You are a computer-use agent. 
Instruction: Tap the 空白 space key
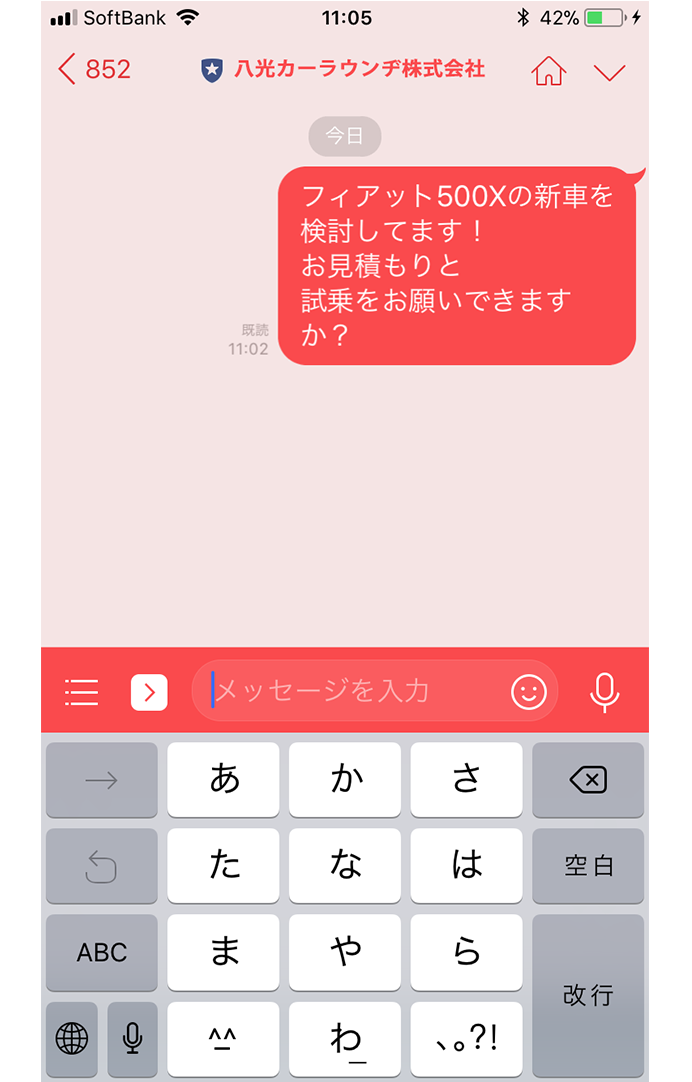click(588, 866)
